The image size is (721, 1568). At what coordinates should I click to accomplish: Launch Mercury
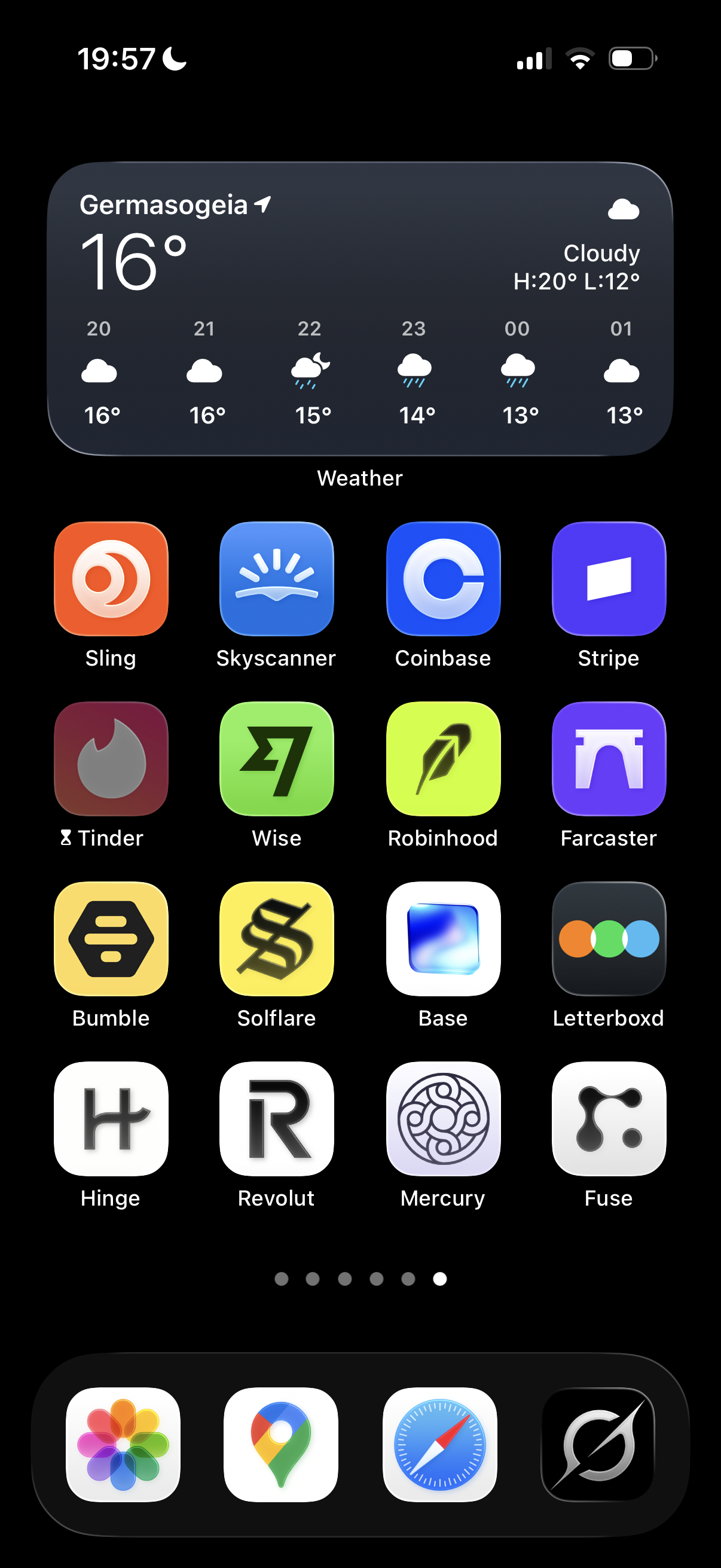(x=444, y=1119)
